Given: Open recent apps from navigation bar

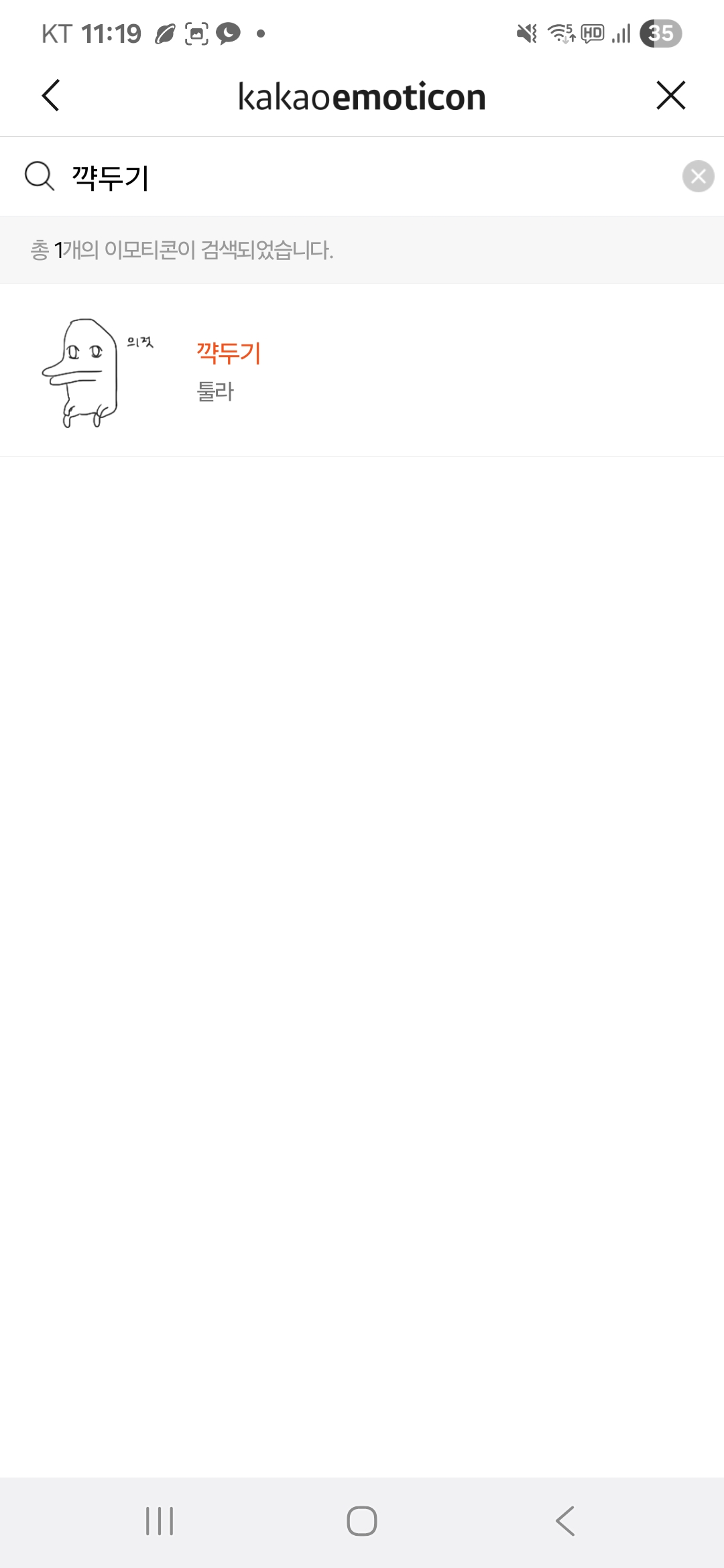Looking at the screenshot, I should (x=160, y=1521).
